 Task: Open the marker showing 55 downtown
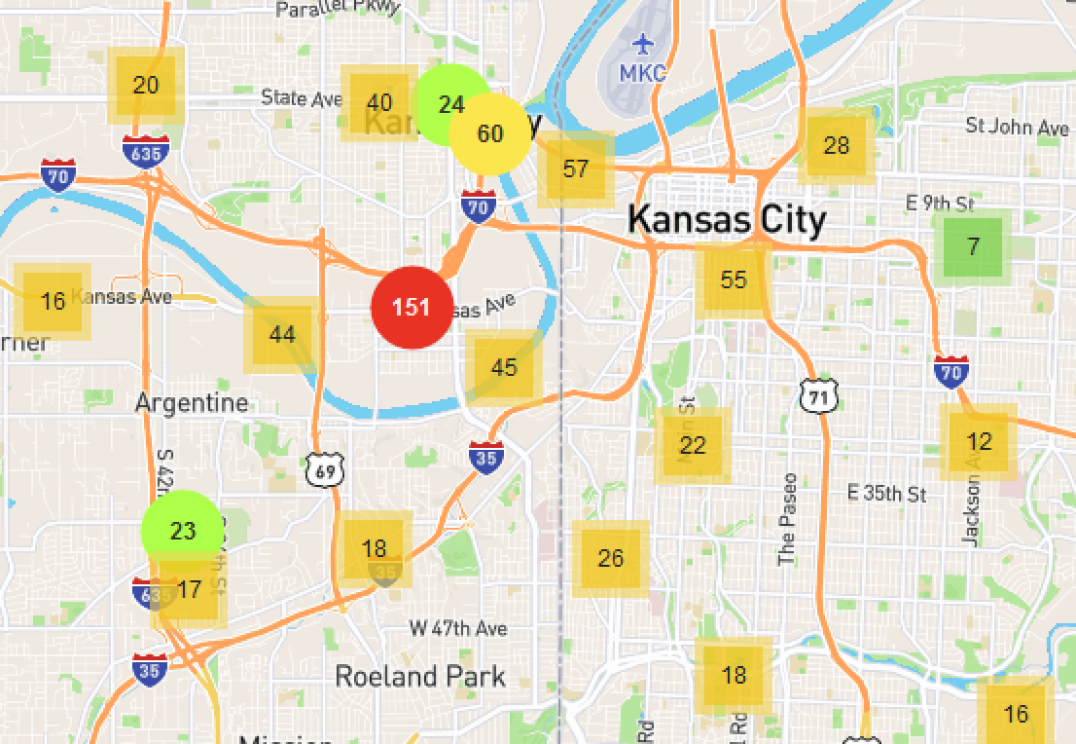click(733, 279)
